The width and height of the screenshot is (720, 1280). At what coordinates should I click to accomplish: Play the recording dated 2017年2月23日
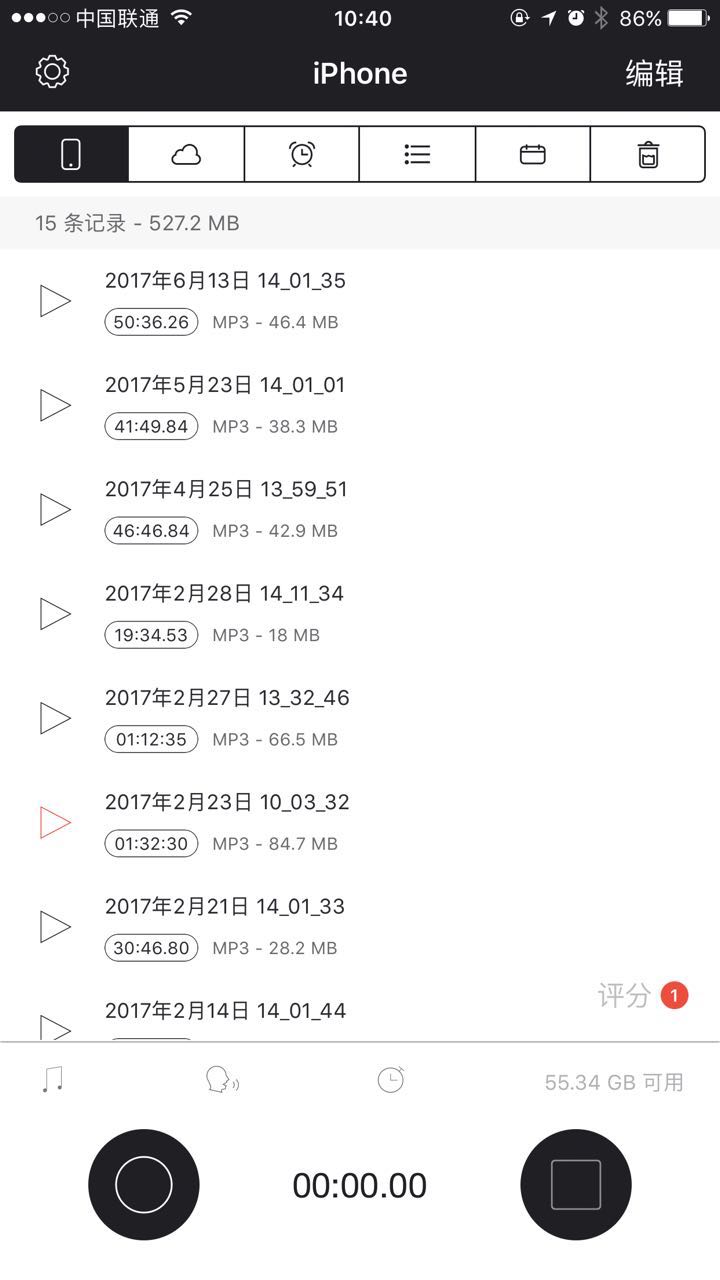point(55,822)
